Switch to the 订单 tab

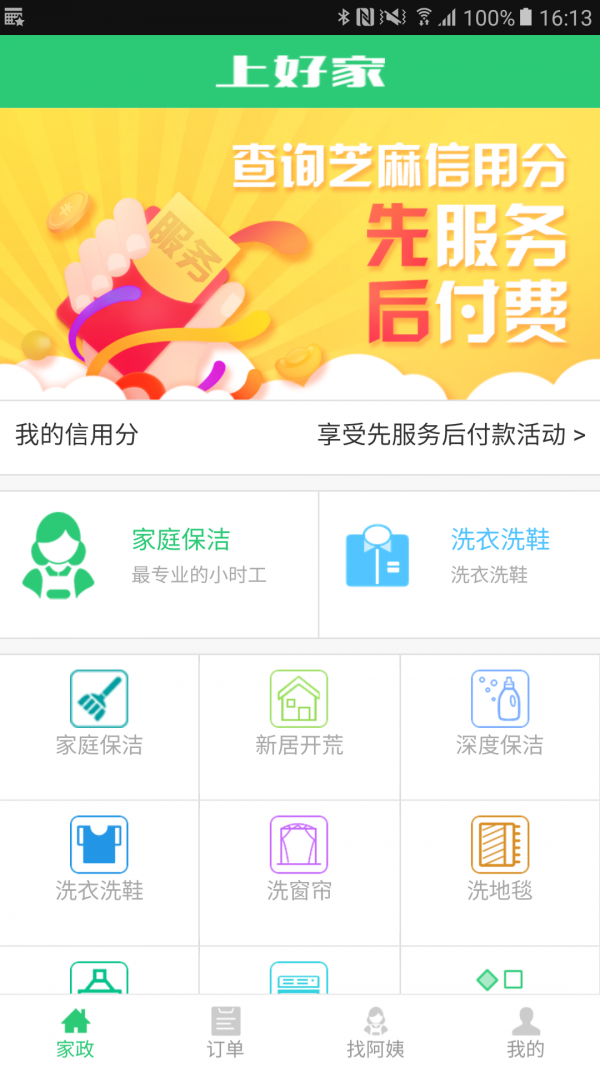click(225, 1032)
